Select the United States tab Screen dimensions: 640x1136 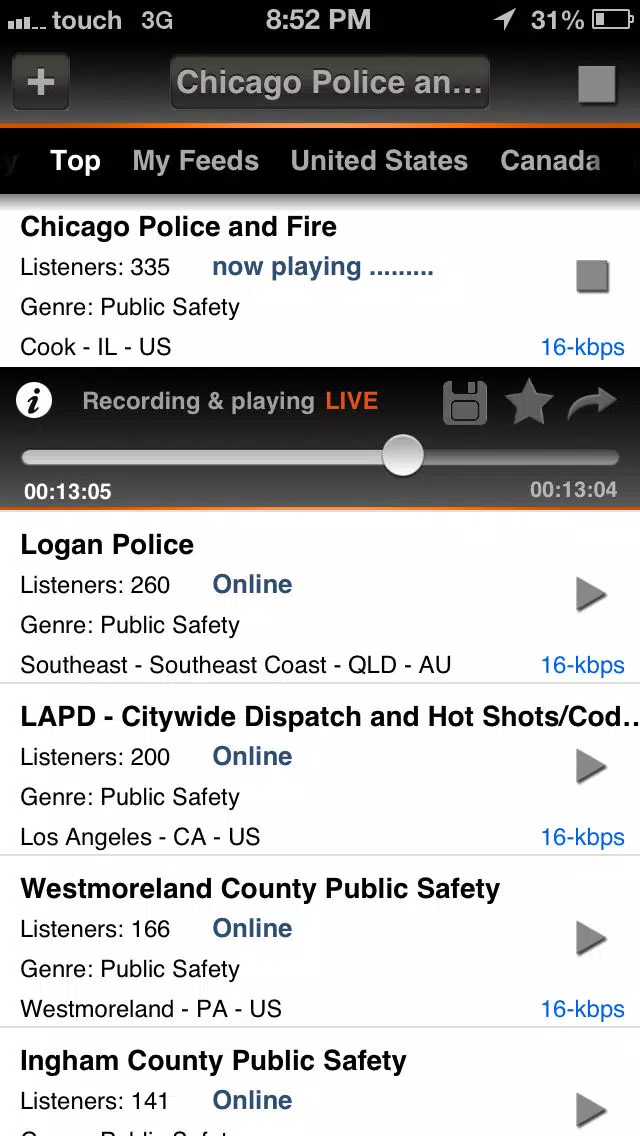coord(379,161)
